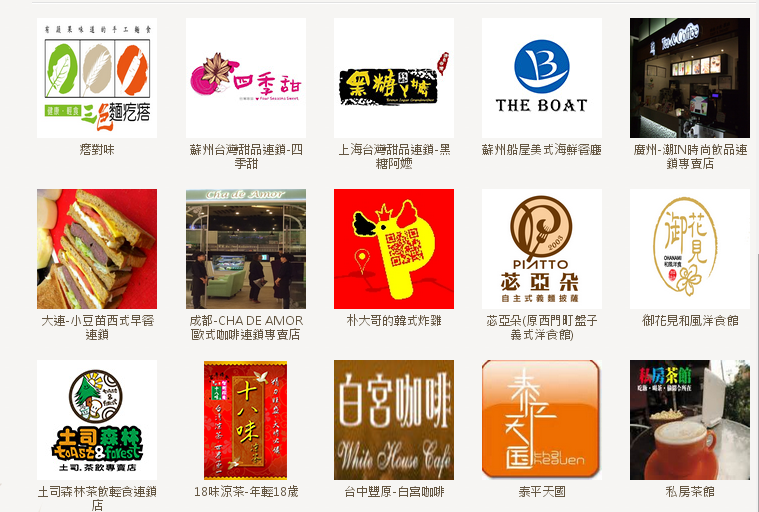Open the 泰平天國 tile

(x=542, y=420)
